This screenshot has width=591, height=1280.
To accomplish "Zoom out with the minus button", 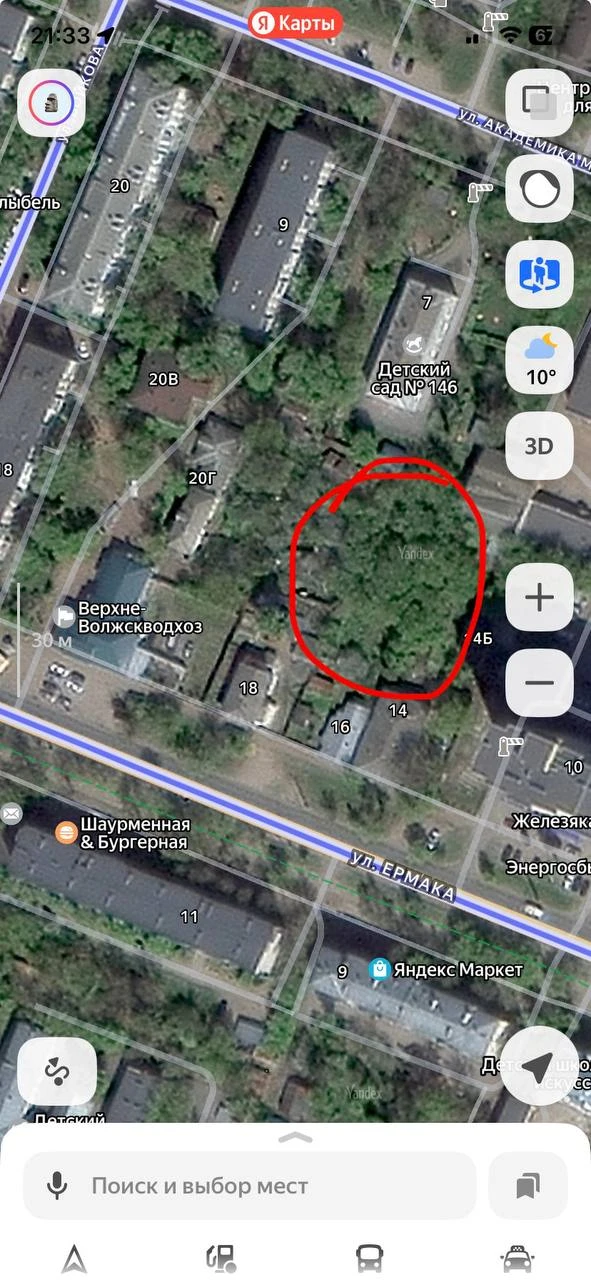I will 539,683.
